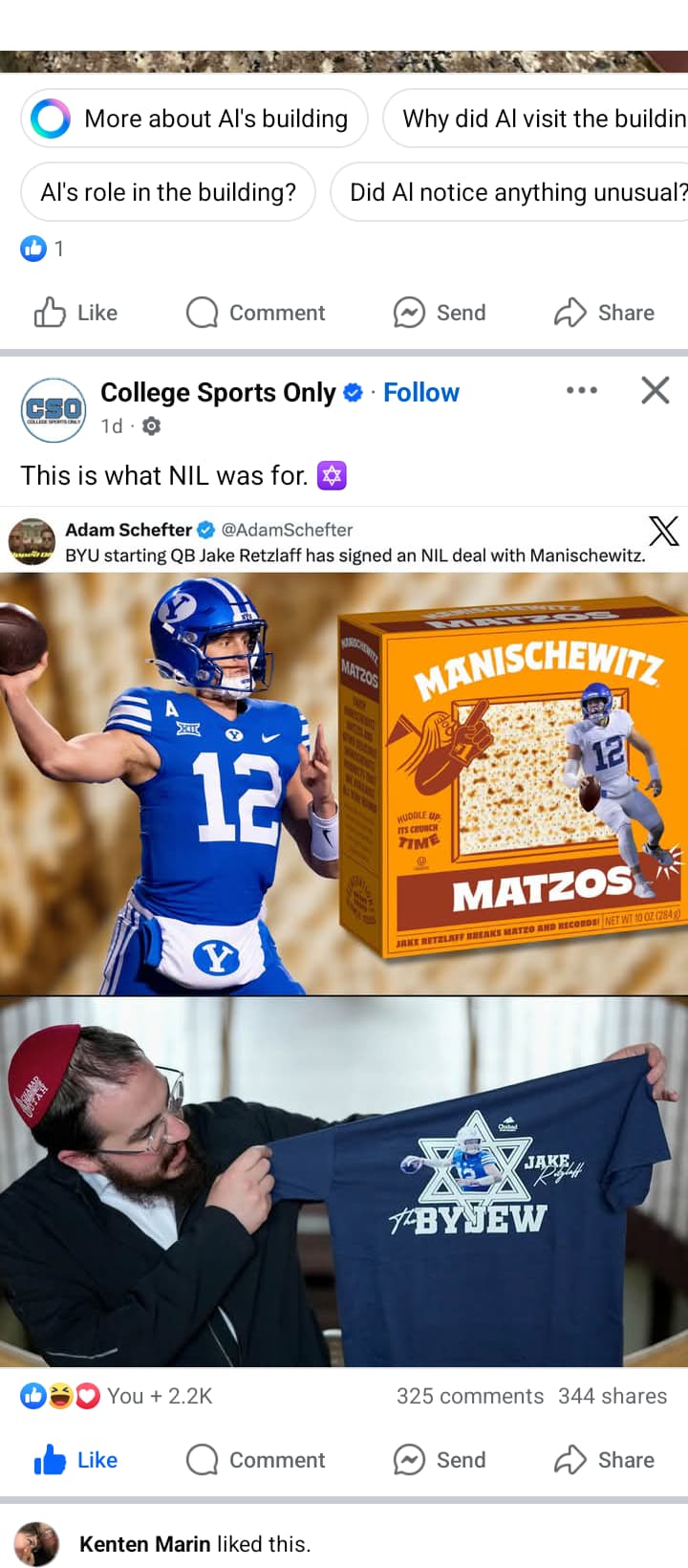Image resolution: width=688 pixels, height=1568 pixels.
Task: Follow College Sports Only
Action: (421, 393)
